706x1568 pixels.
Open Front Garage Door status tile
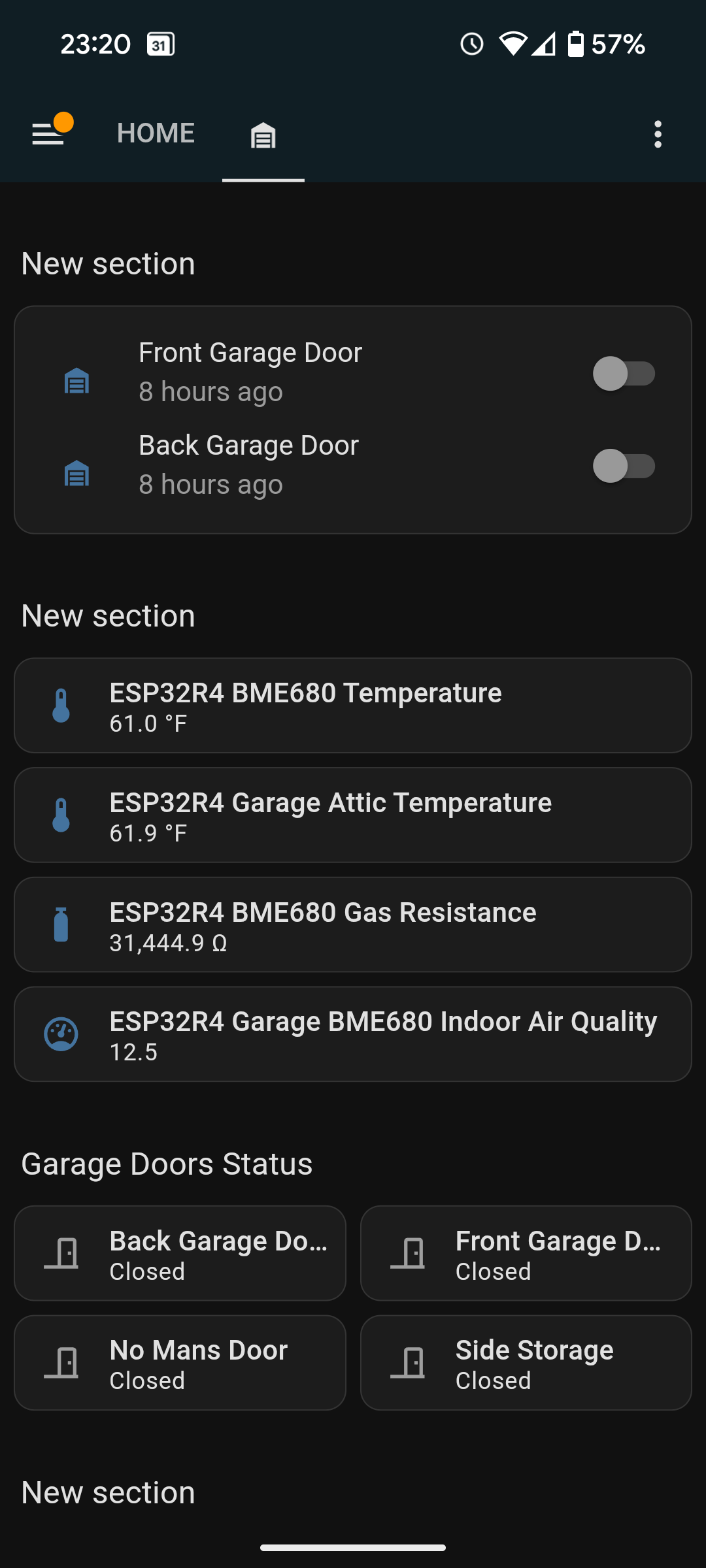(x=526, y=1253)
